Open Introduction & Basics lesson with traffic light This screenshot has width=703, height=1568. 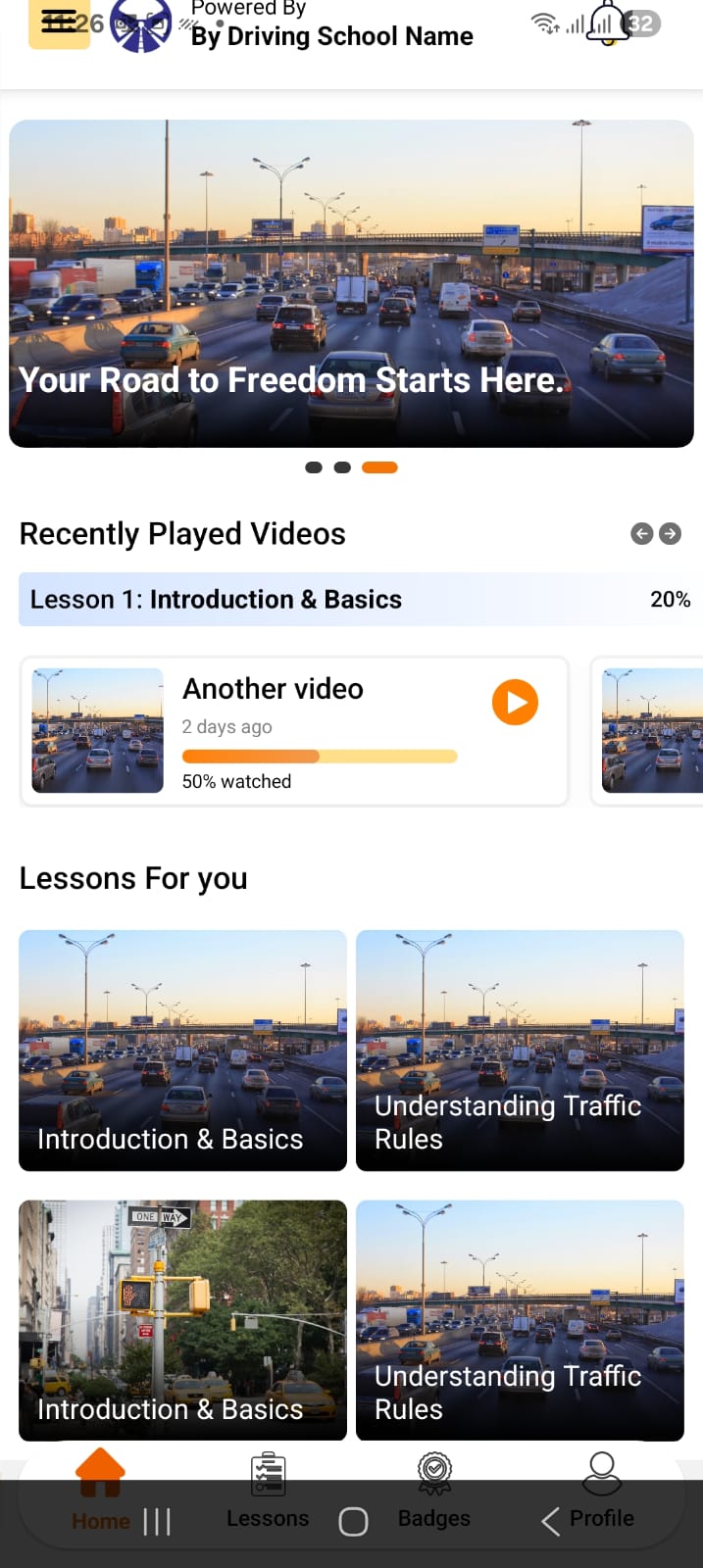182,1320
